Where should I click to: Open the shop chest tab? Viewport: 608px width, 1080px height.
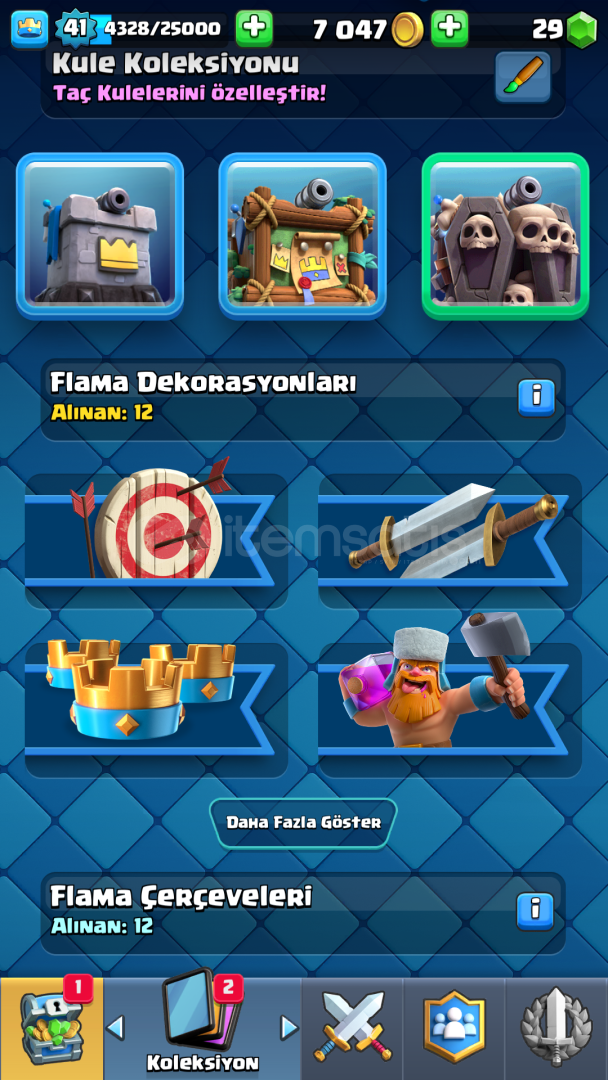tap(52, 1028)
